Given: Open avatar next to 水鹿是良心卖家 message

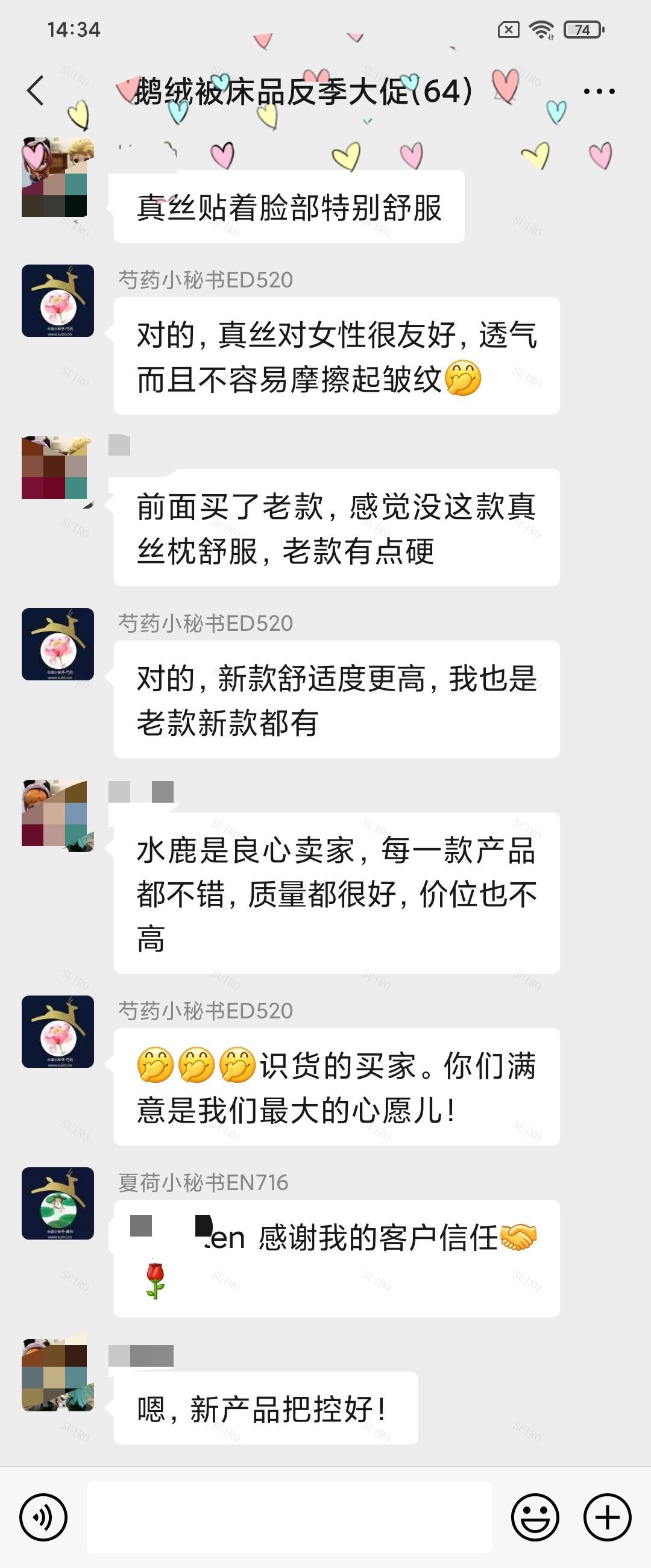Looking at the screenshot, I should [x=57, y=815].
